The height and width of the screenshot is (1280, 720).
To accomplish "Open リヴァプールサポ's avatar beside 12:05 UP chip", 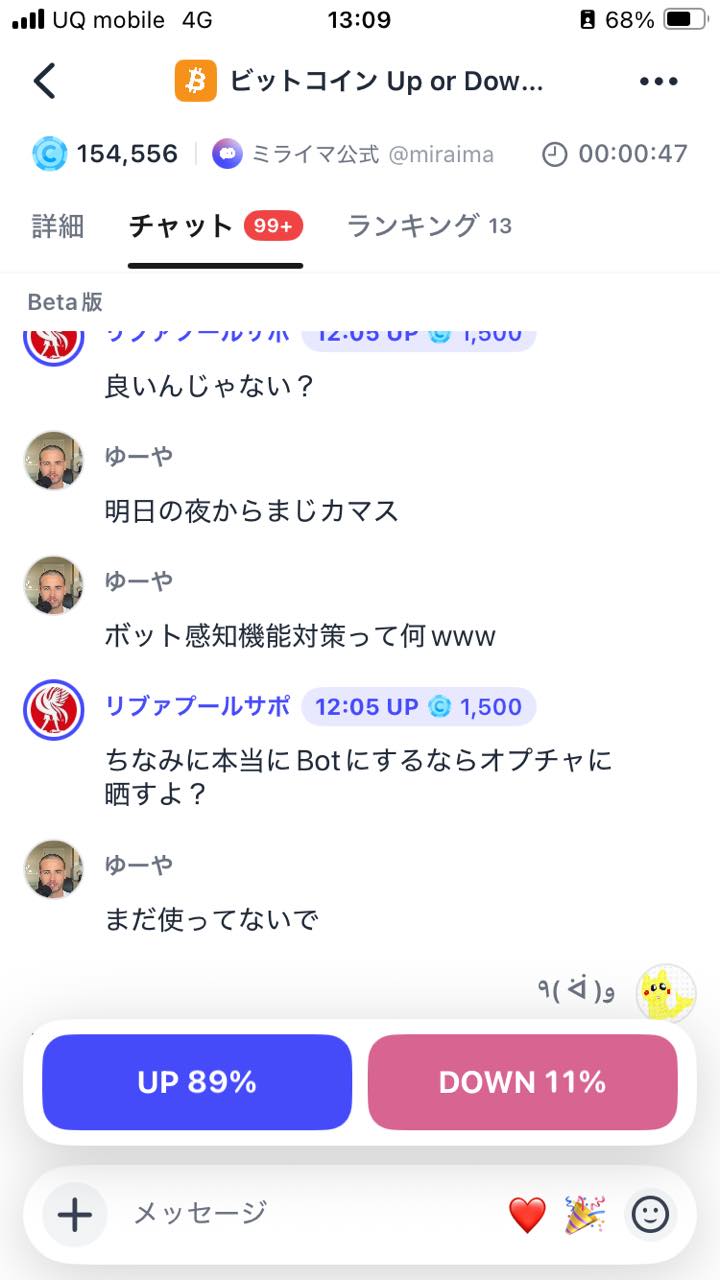I will point(53,709).
